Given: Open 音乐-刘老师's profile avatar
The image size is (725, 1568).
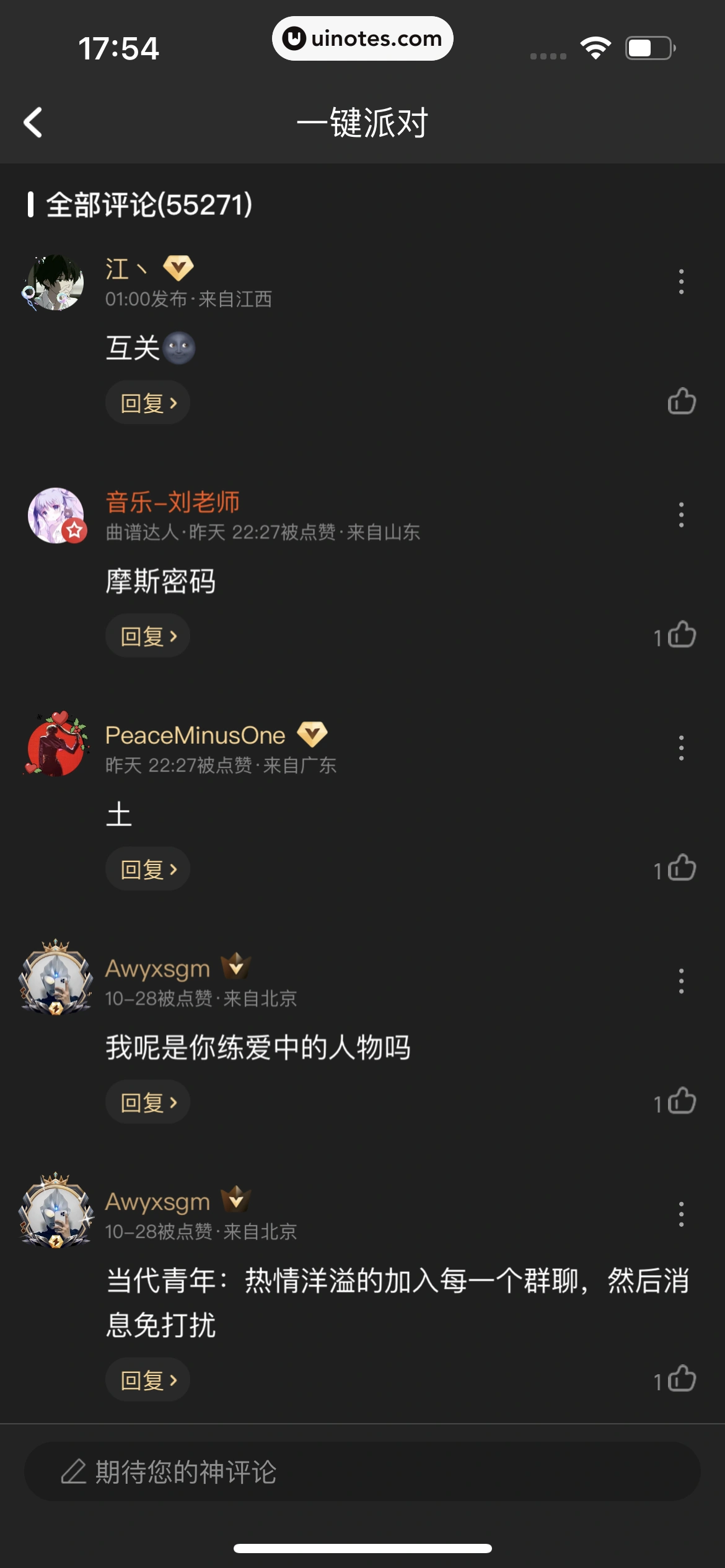Looking at the screenshot, I should tap(56, 515).
